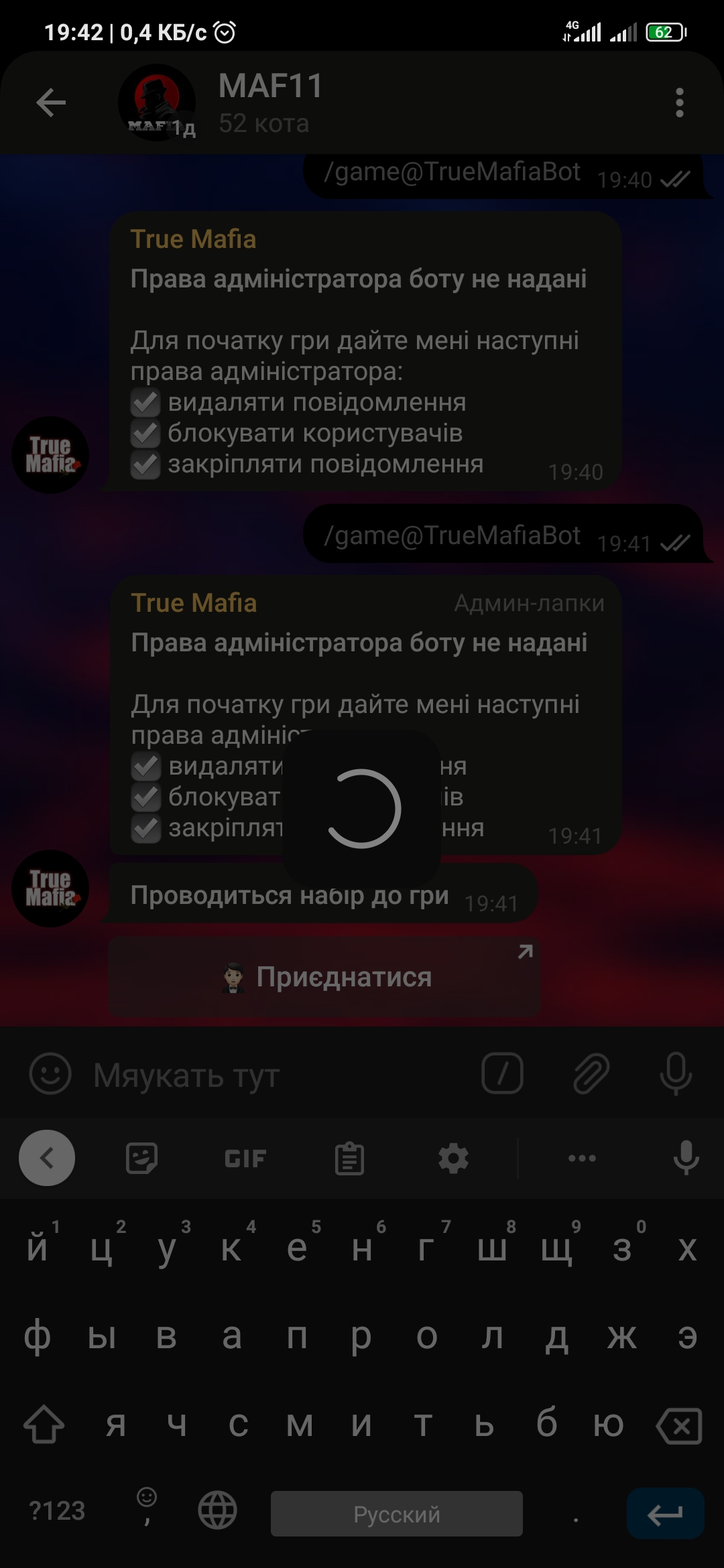Switch keyboard to the ?123 symbols layout
Screen dimensions: 724x1568
click(58, 1511)
